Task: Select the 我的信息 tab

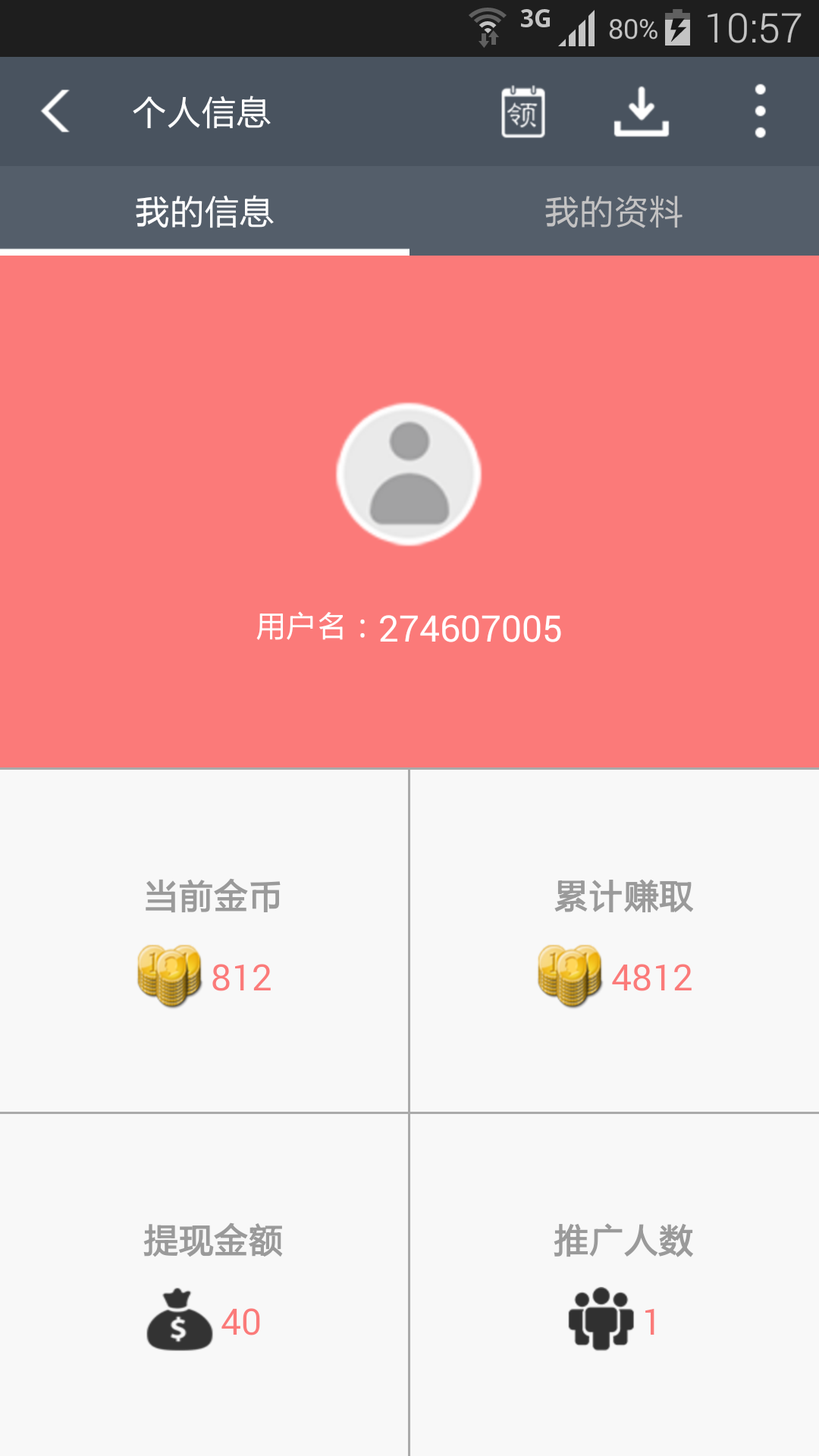Action: click(x=205, y=212)
